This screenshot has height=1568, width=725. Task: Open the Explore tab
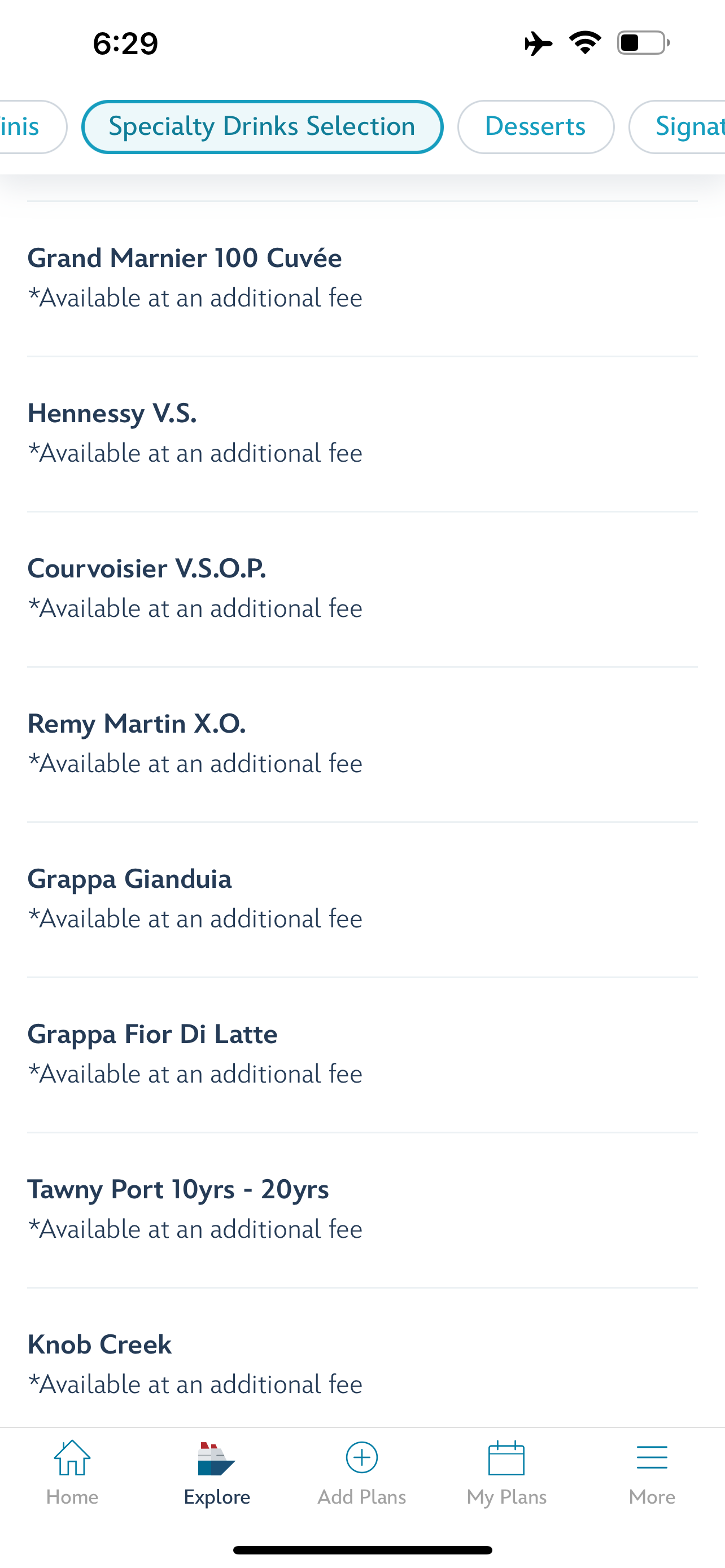coord(217,1472)
